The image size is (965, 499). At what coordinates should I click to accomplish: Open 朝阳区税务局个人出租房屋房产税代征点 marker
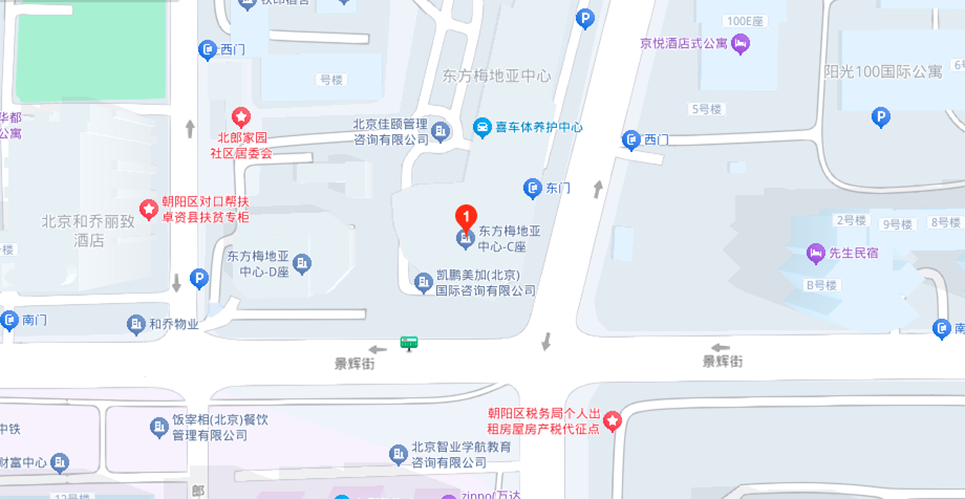point(612,421)
